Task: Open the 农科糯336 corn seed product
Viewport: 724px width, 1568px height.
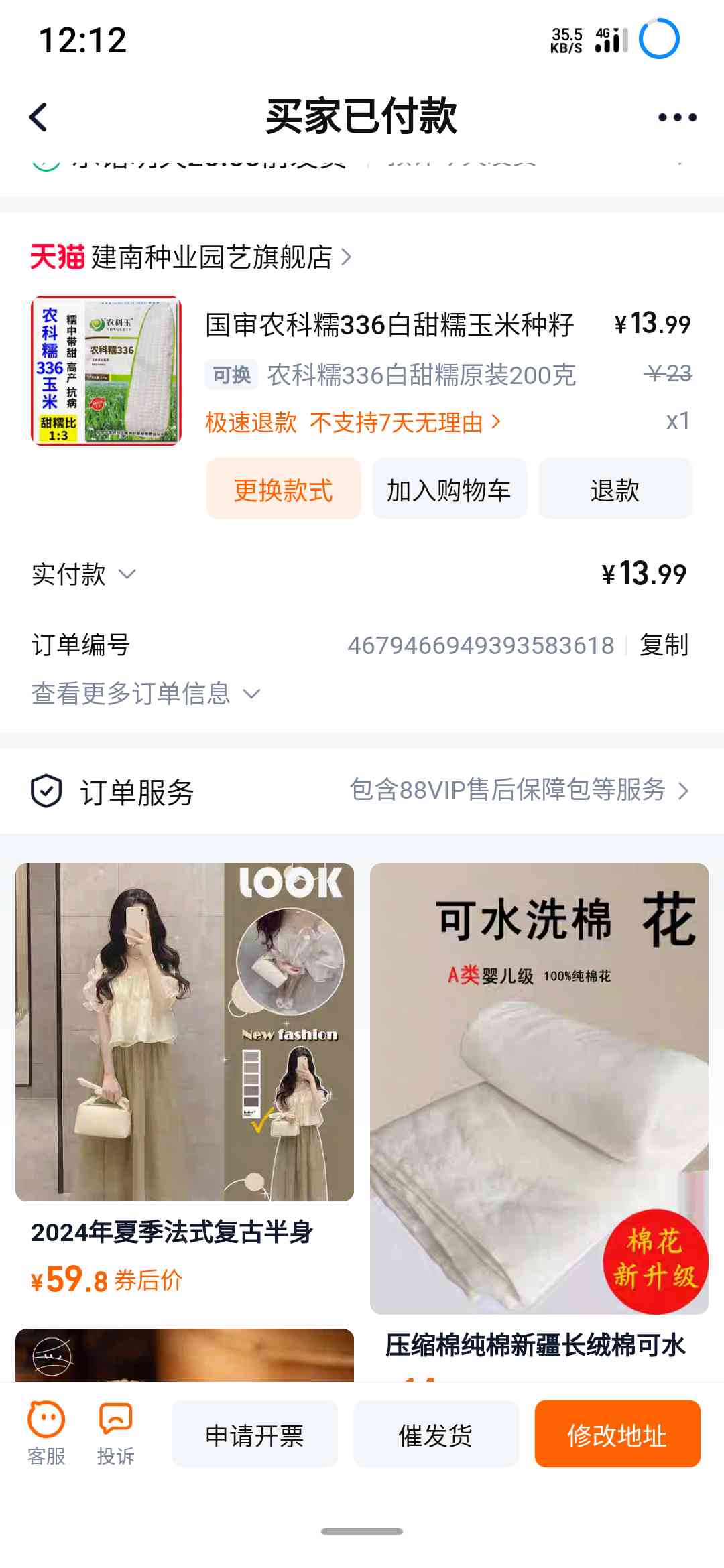Action: [389, 325]
